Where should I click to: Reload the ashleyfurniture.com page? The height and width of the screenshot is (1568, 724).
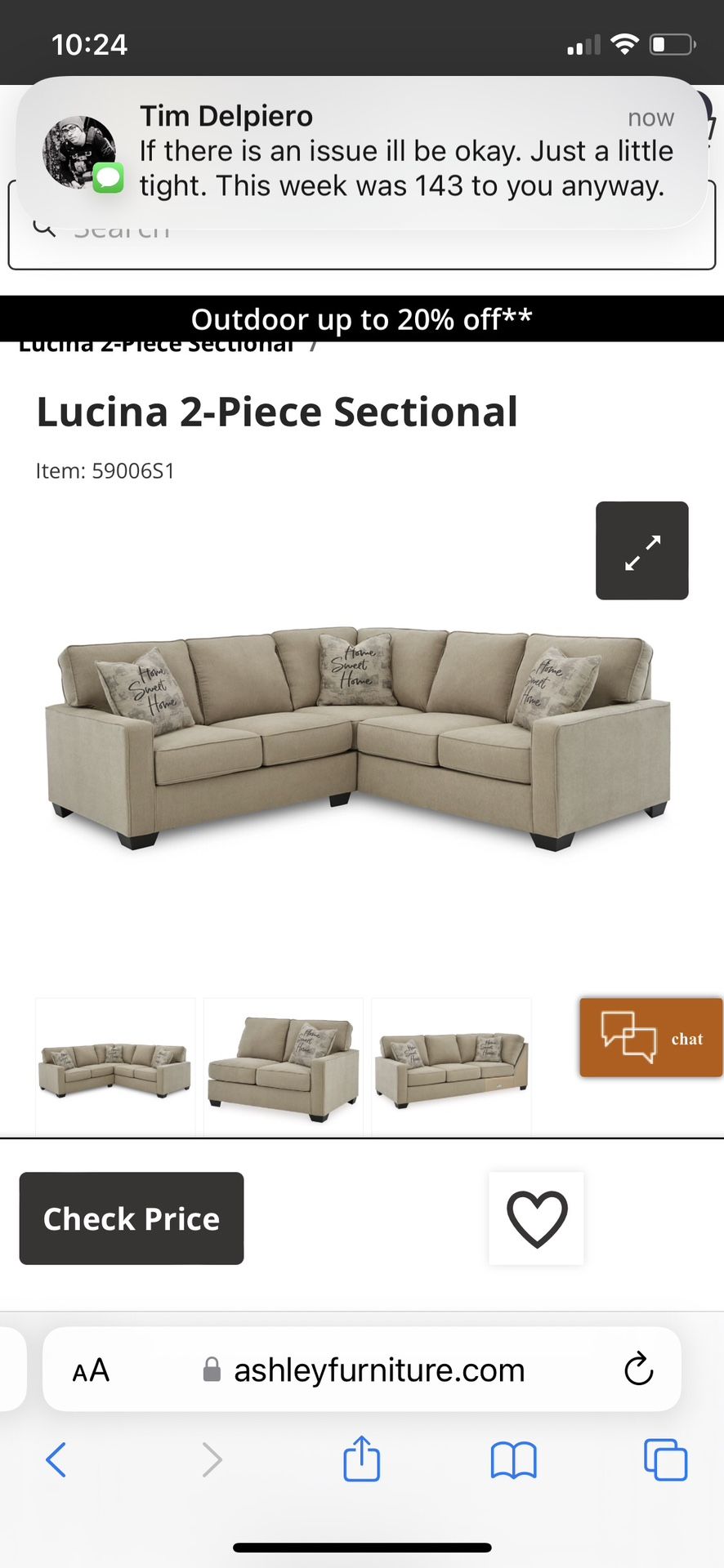coord(638,1370)
